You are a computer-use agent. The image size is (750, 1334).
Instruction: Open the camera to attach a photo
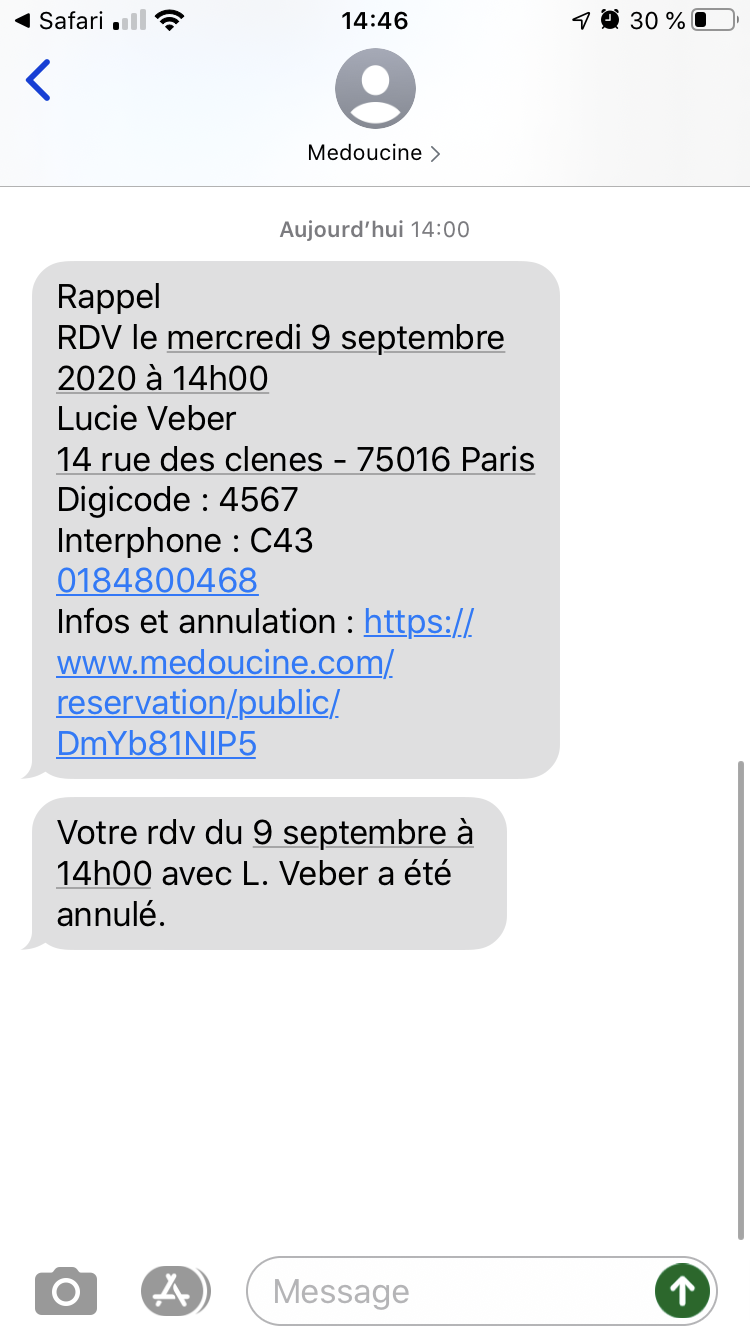click(x=65, y=1290)
